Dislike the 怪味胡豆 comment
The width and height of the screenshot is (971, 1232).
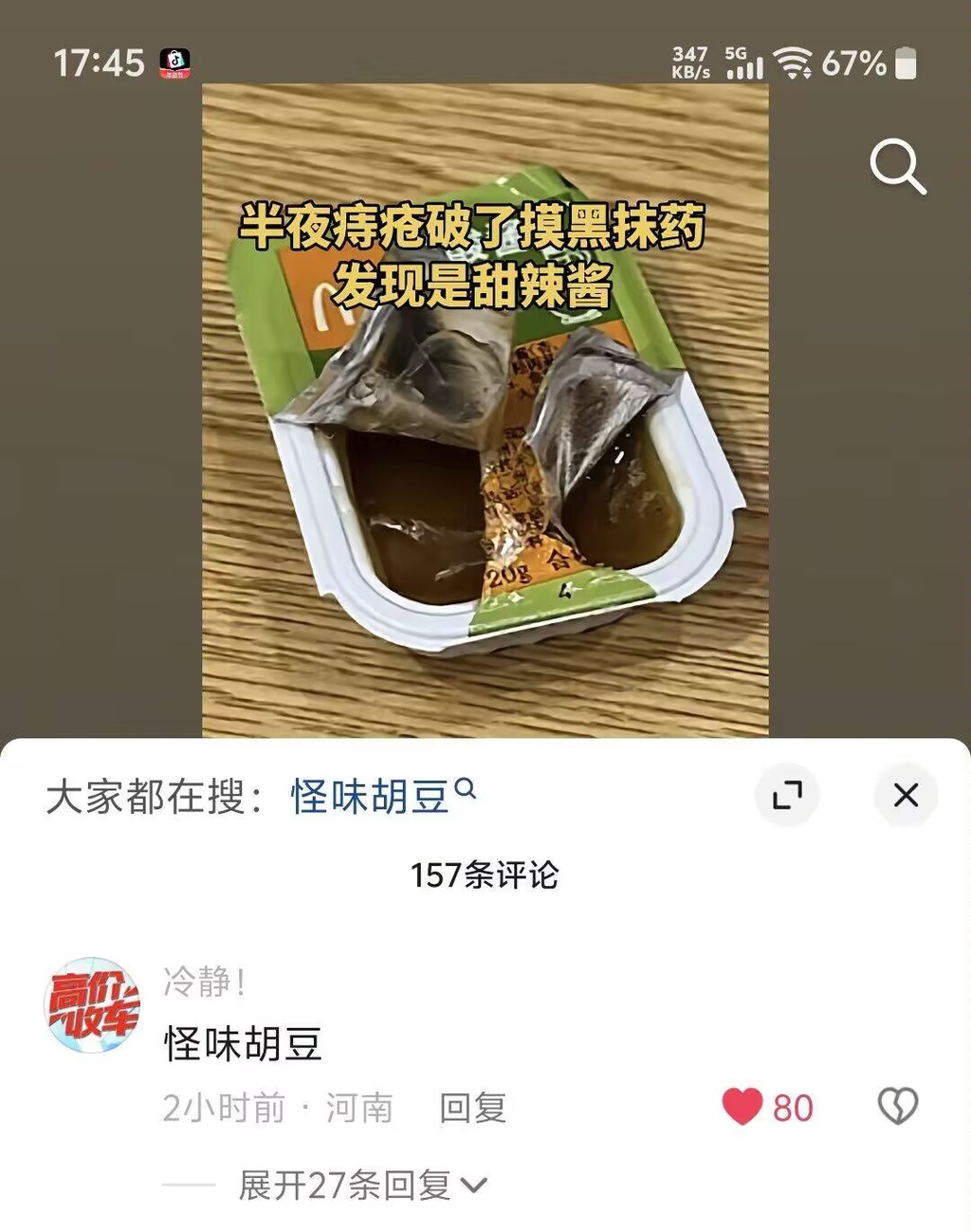897,1107
